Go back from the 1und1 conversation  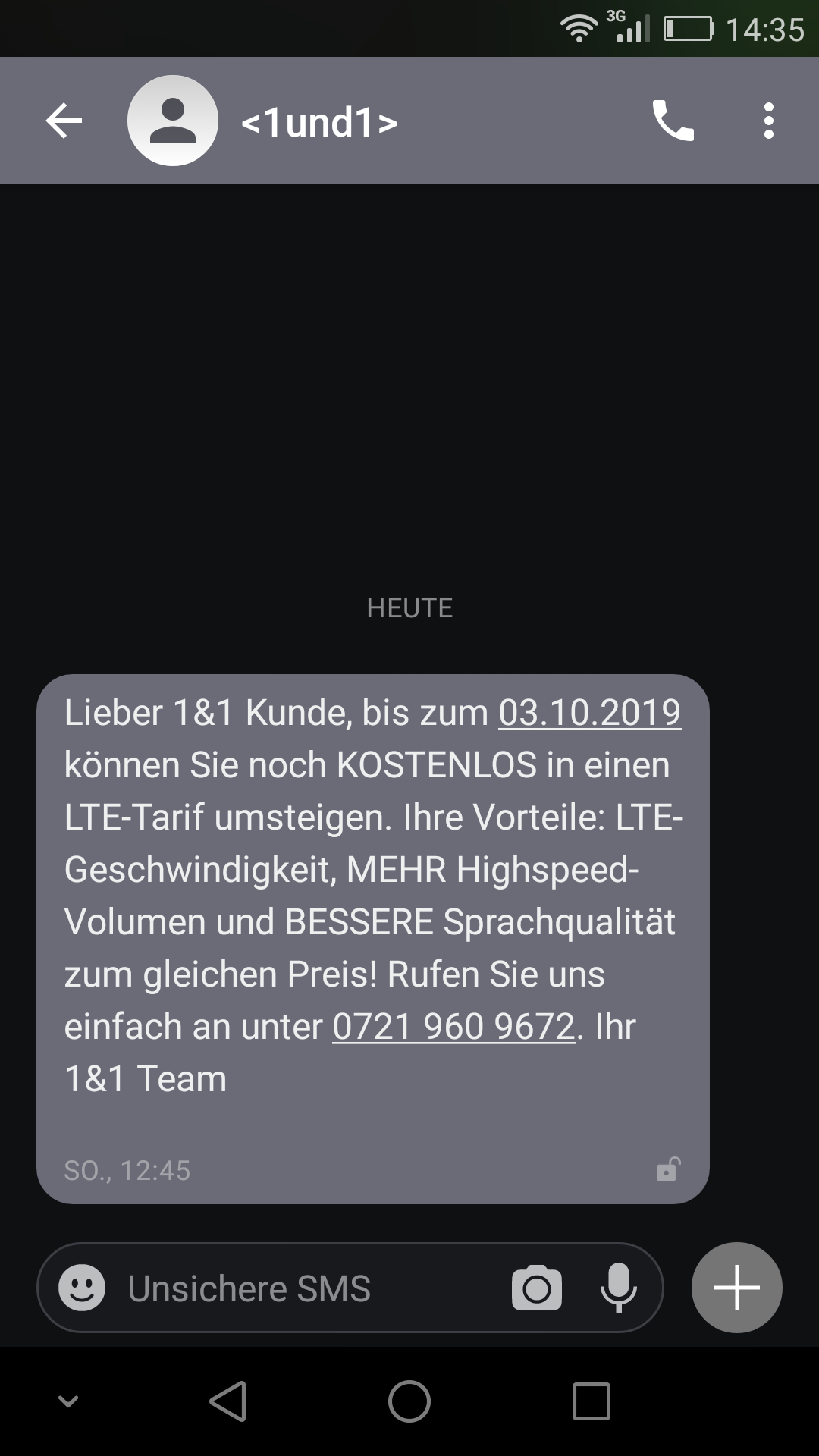tap(64, 121)
